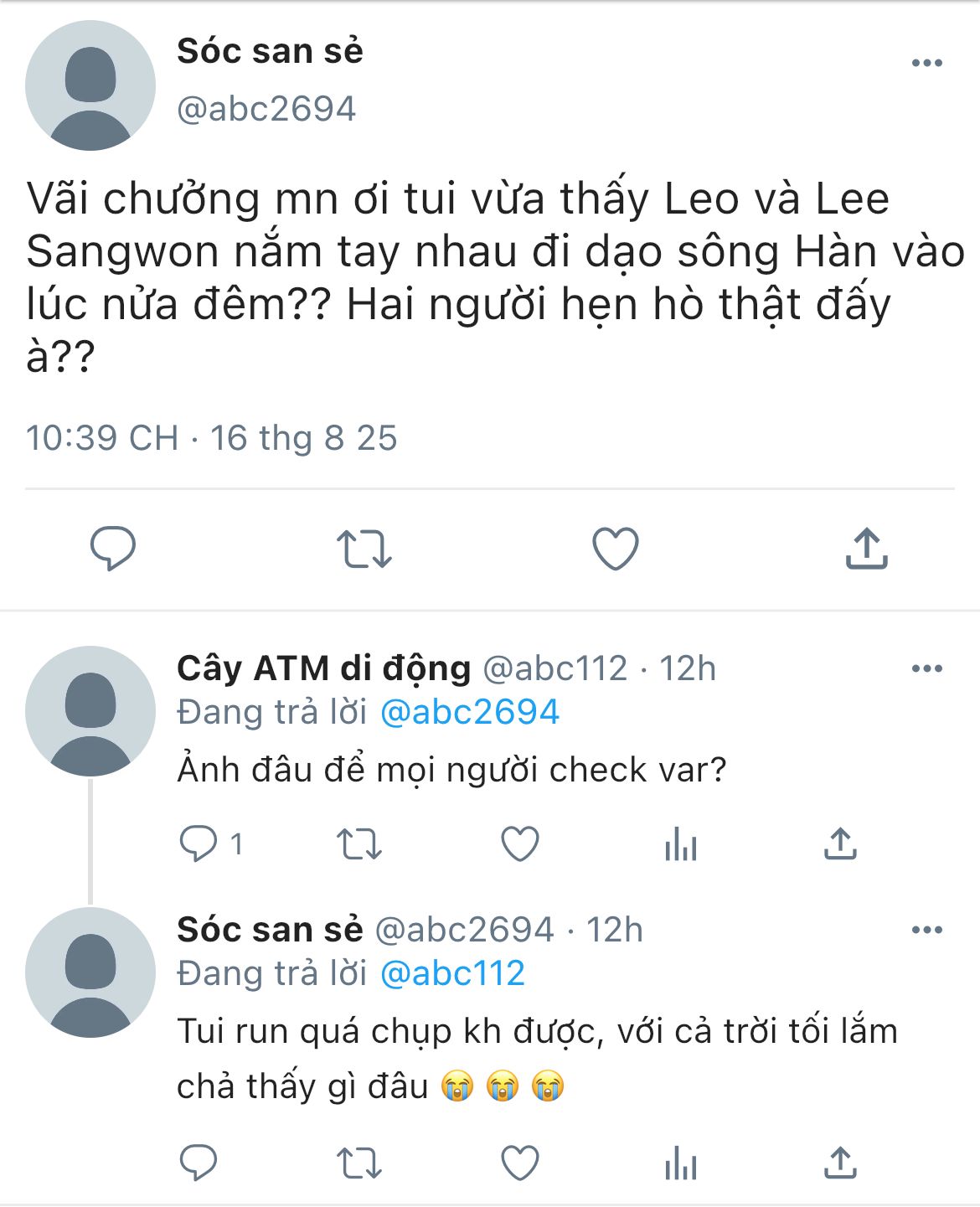Tap the @abc2694 mention in Cây ATM's reply
The height and width of the screenshot is (1207, 980).
[x=469, y=713]
